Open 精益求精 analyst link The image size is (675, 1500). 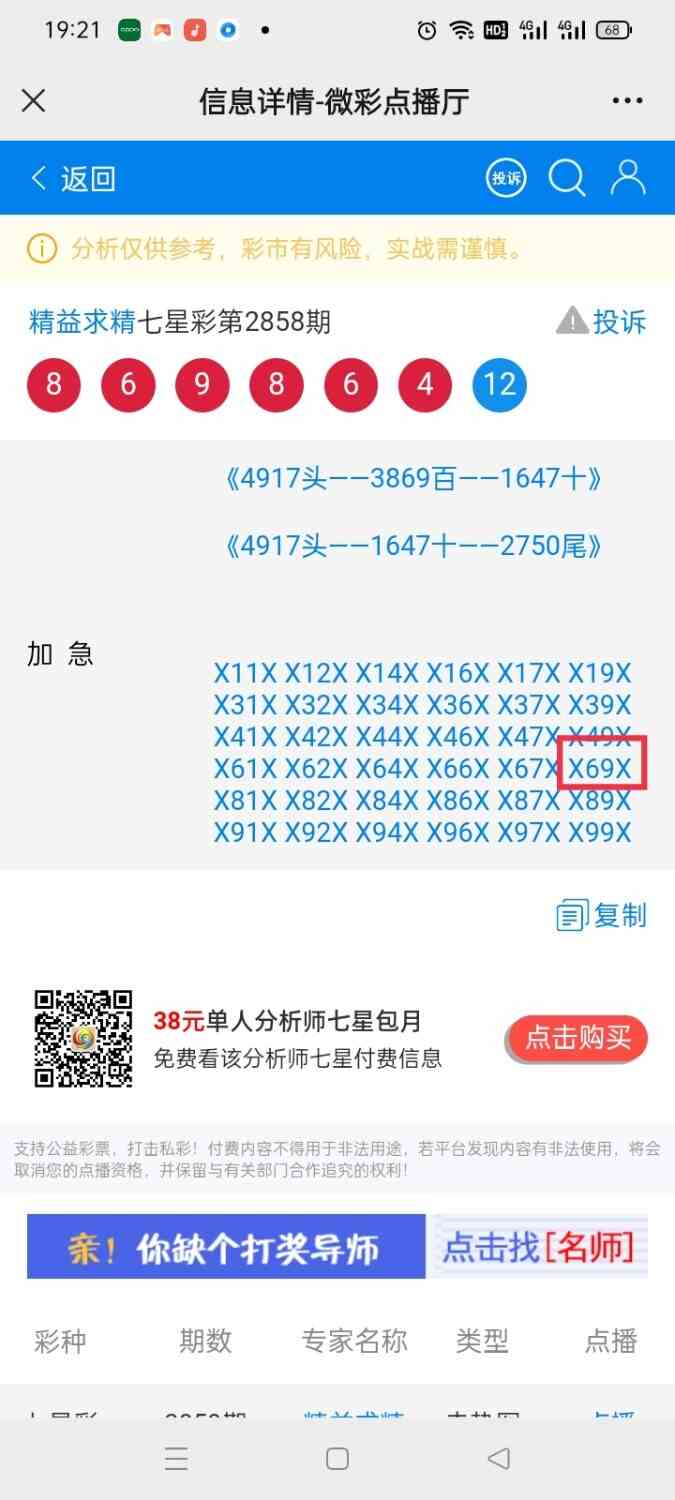tap(82, 322)
